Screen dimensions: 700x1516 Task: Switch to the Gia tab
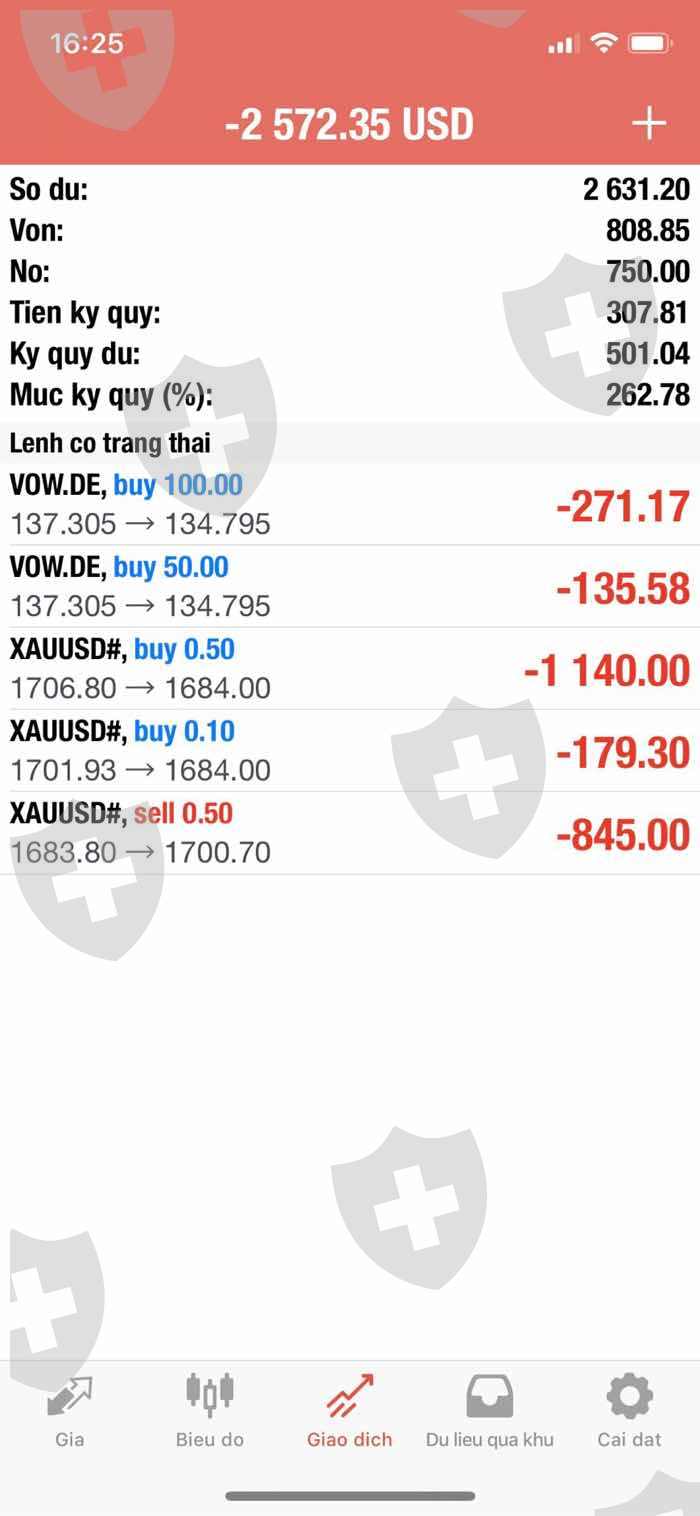click(x=70, y=1410)
